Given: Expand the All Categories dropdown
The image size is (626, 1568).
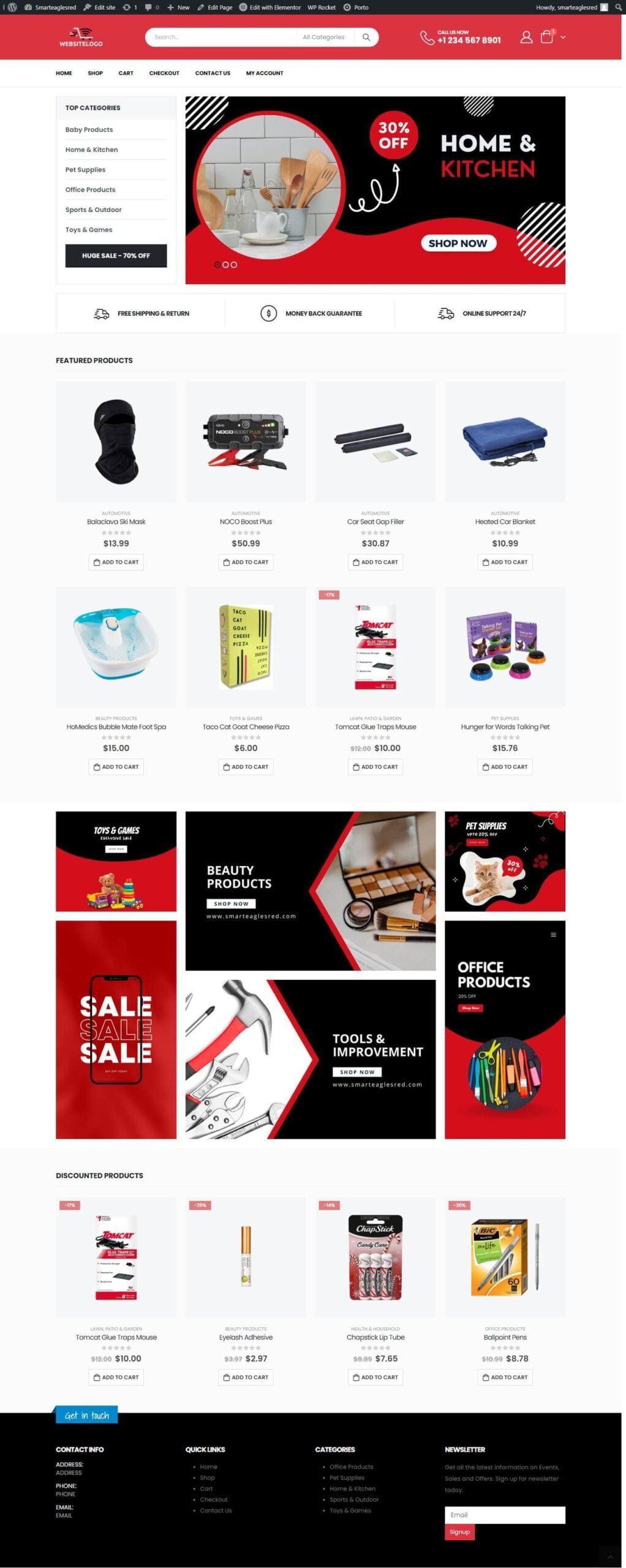Looking at the screenshot, I should (x=323, y=37).
